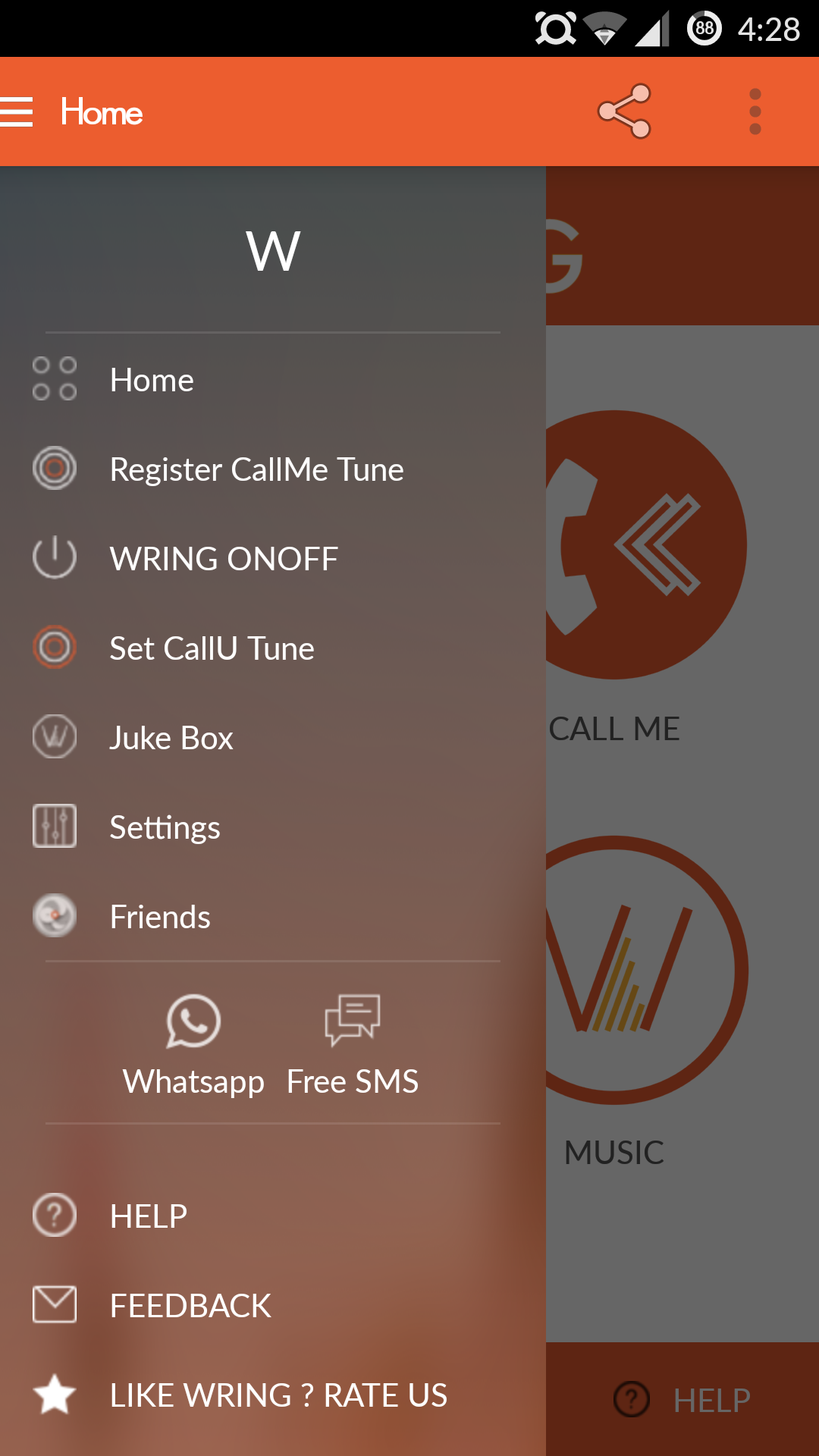Select the WRING ONOFF power icon
Image resolution: width=819 pixels, height=1456 pixels.
(x=54, y=558)
